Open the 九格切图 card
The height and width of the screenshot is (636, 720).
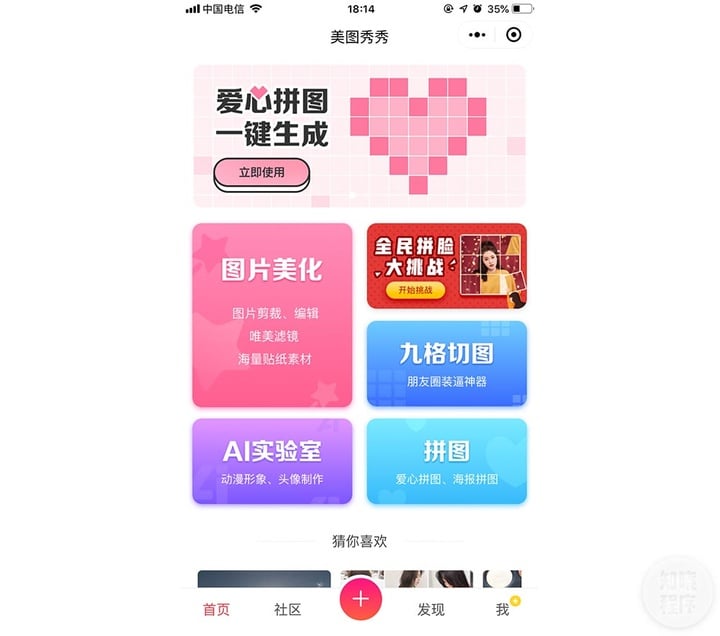pyautogui.click(x=446, y=363)
